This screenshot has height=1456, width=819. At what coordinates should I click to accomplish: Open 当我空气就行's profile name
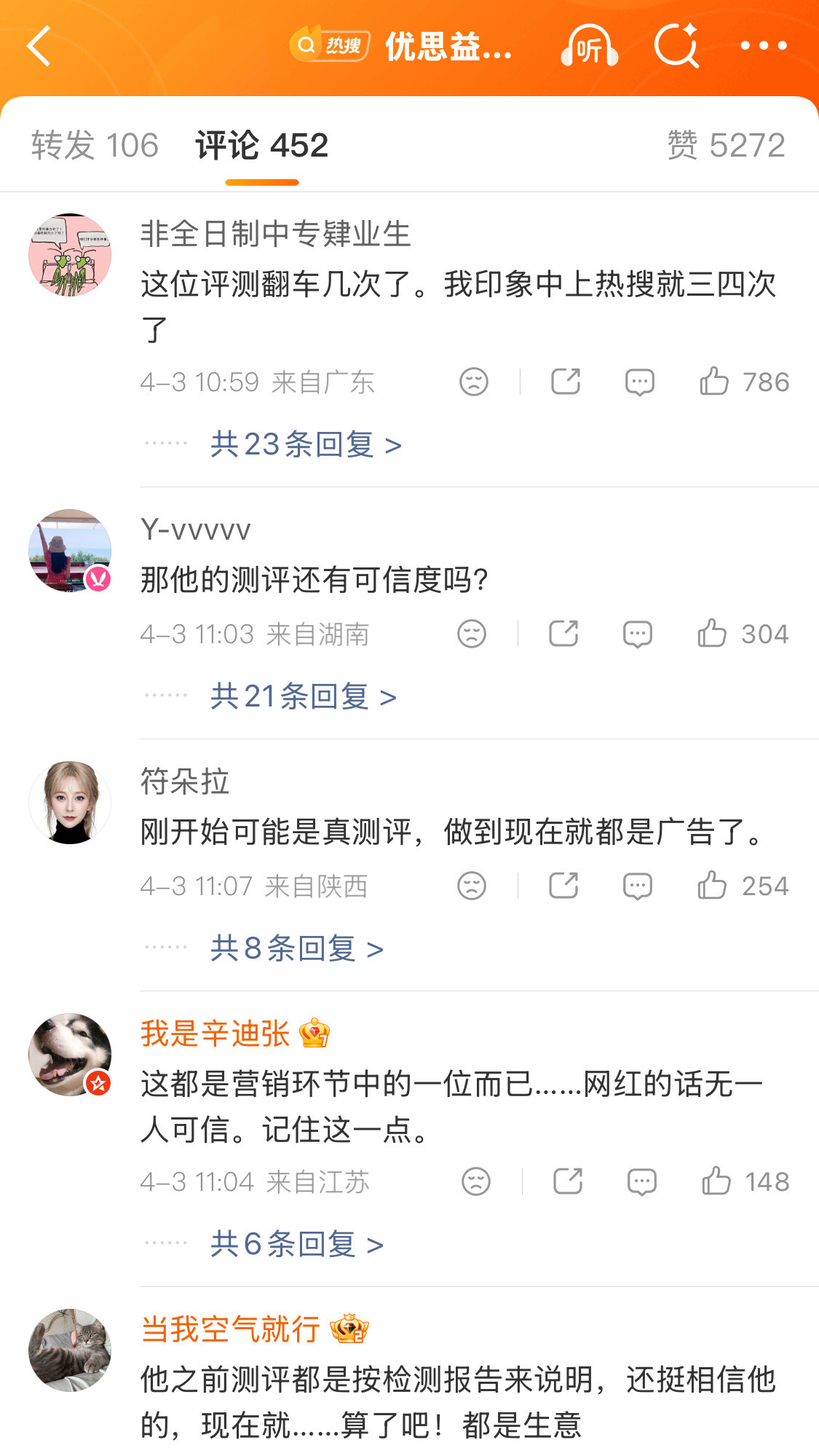(x=229, y=1327)
